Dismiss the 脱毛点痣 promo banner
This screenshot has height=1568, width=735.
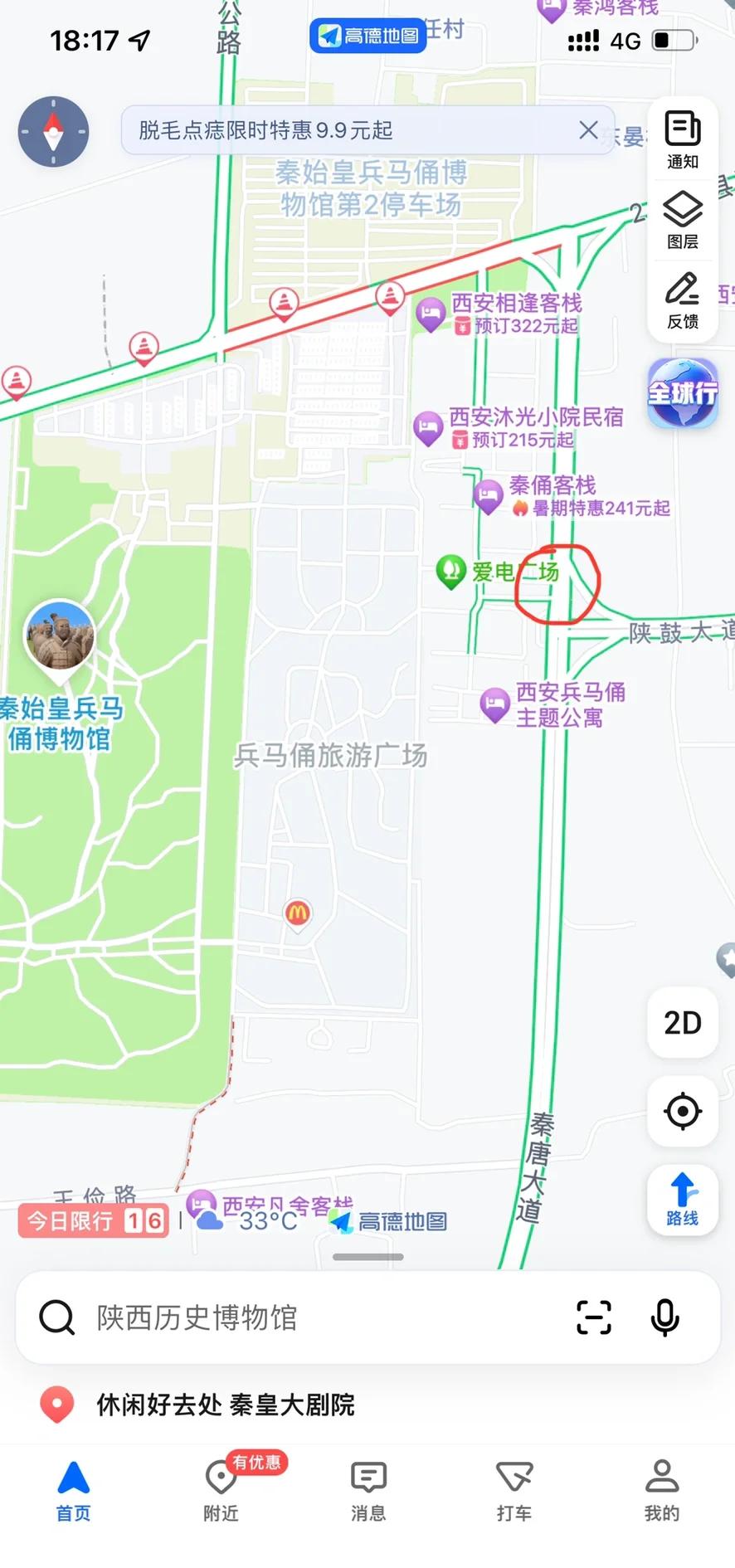click(588, 130)
